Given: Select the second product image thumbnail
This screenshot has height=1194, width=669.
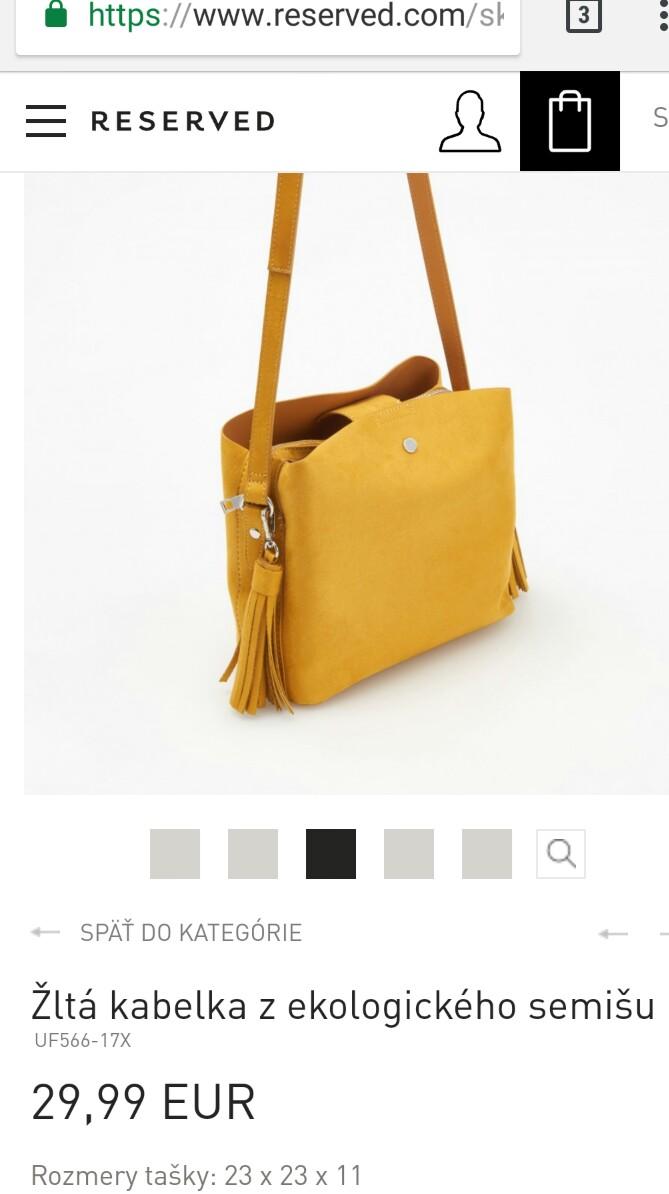Looking at the screenshot, I should pos(253,854).
